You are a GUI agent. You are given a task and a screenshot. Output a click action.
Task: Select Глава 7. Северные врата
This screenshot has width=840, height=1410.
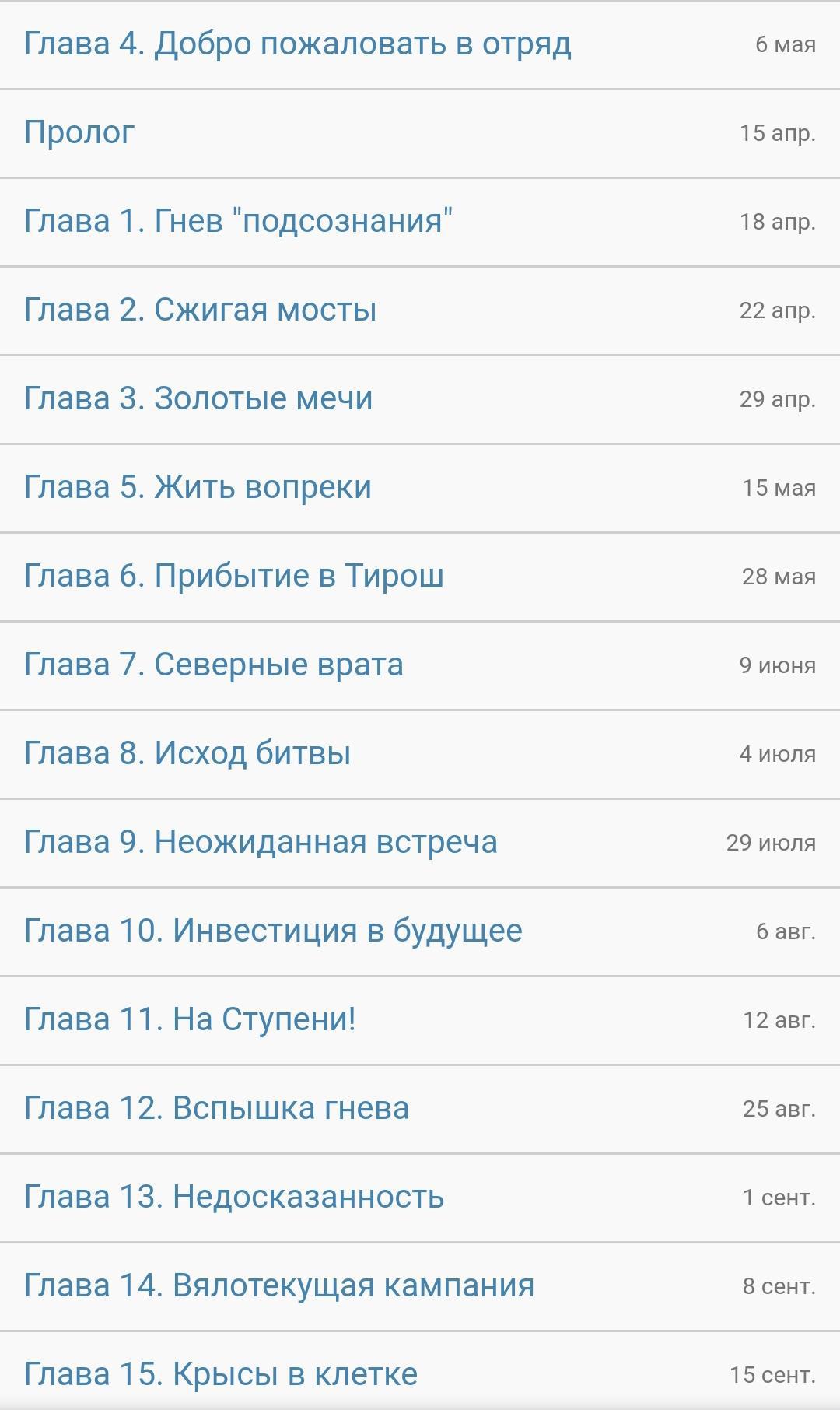(213, 665)
